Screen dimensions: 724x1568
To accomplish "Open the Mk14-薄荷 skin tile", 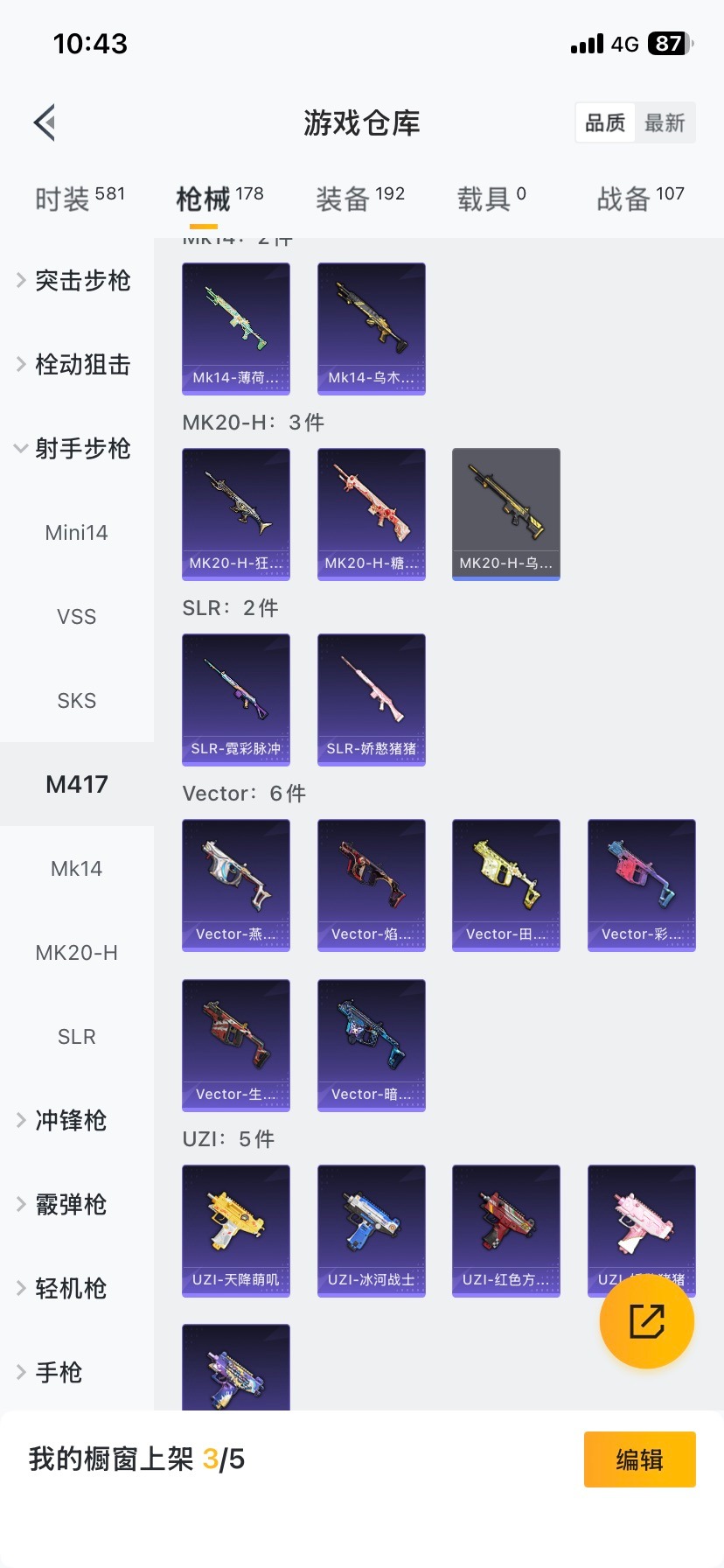I will (236, 329).
